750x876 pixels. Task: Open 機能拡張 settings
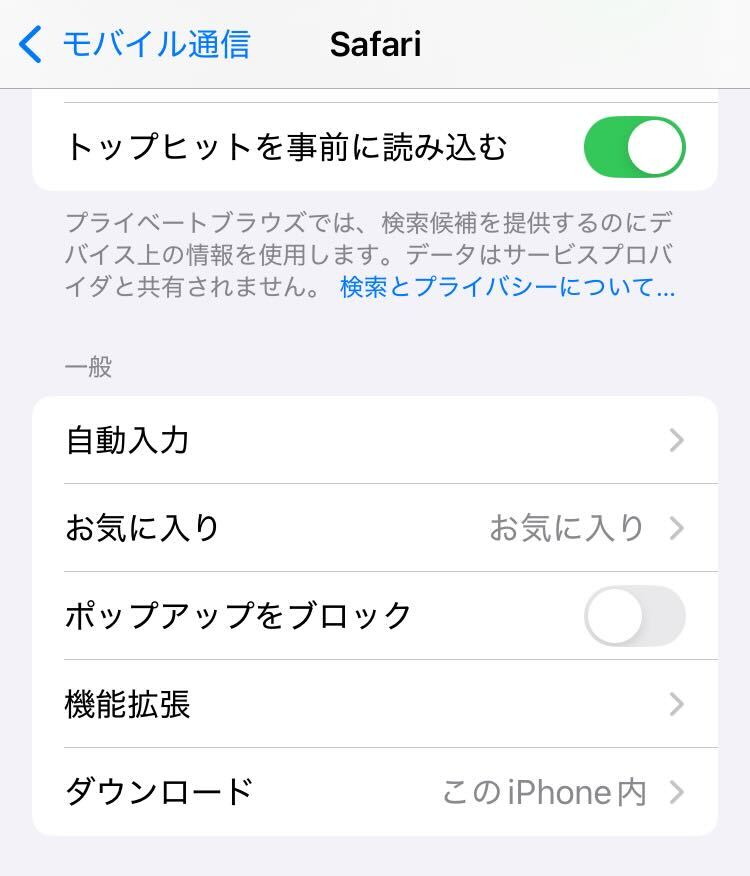coord(375,704)
